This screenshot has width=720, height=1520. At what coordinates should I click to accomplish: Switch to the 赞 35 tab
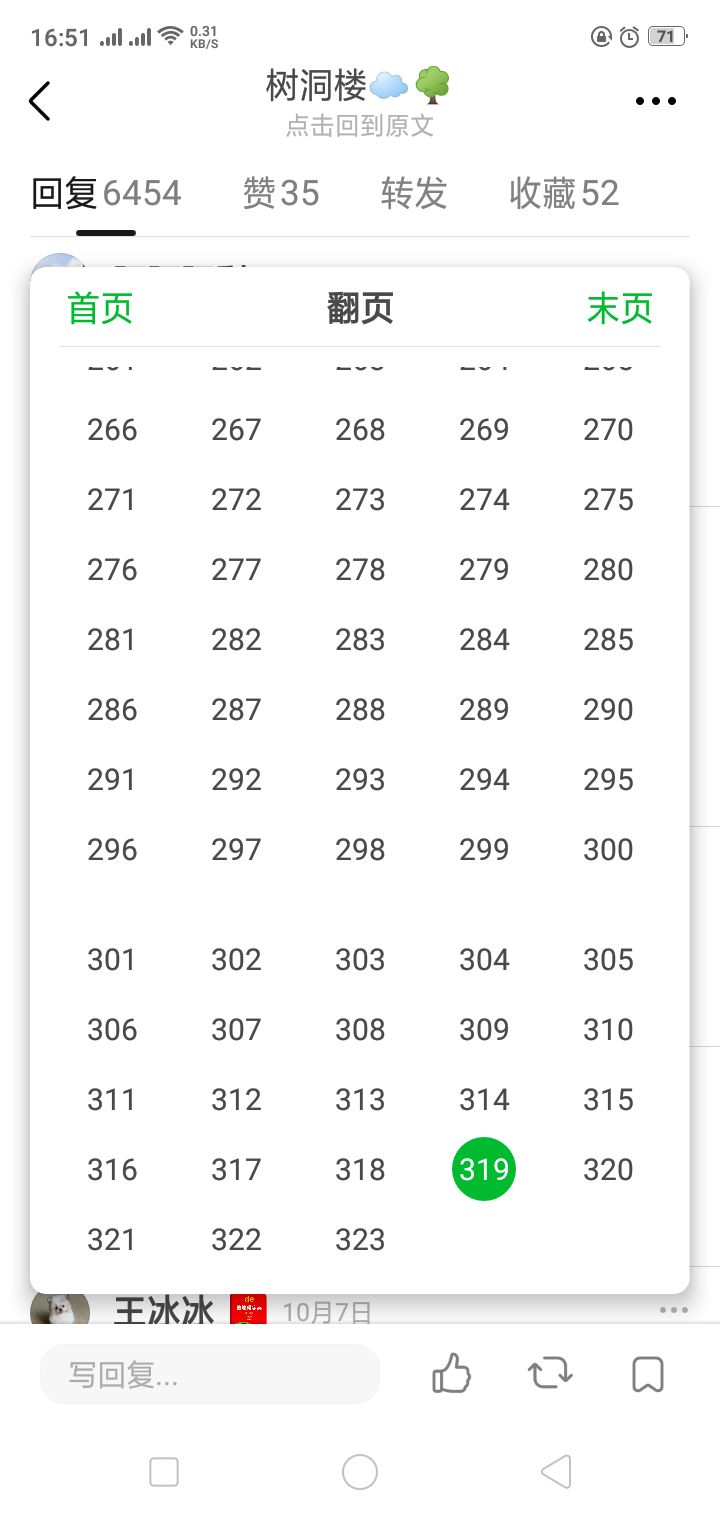point(281,193)
